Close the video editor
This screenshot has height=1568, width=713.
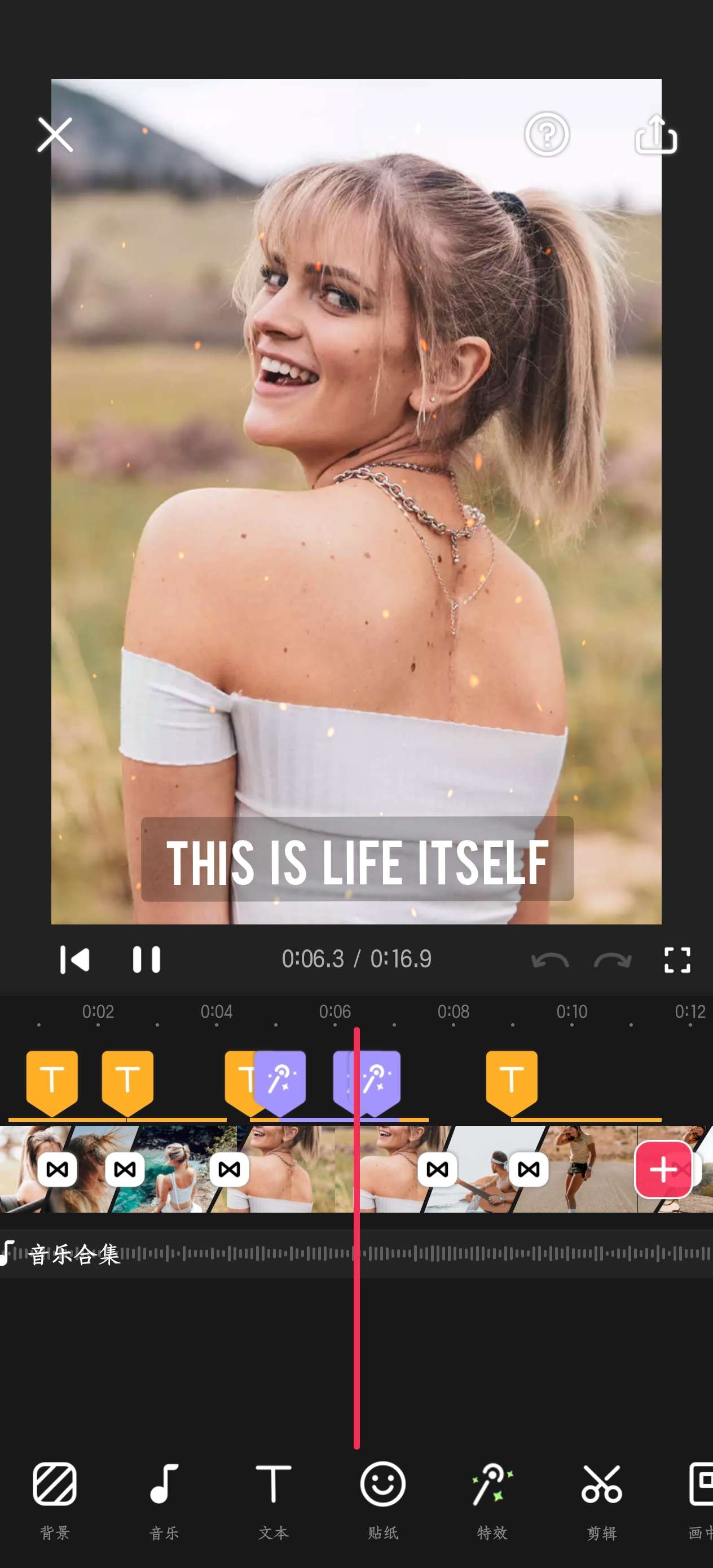pyautogui.click(x=55, y=135)
